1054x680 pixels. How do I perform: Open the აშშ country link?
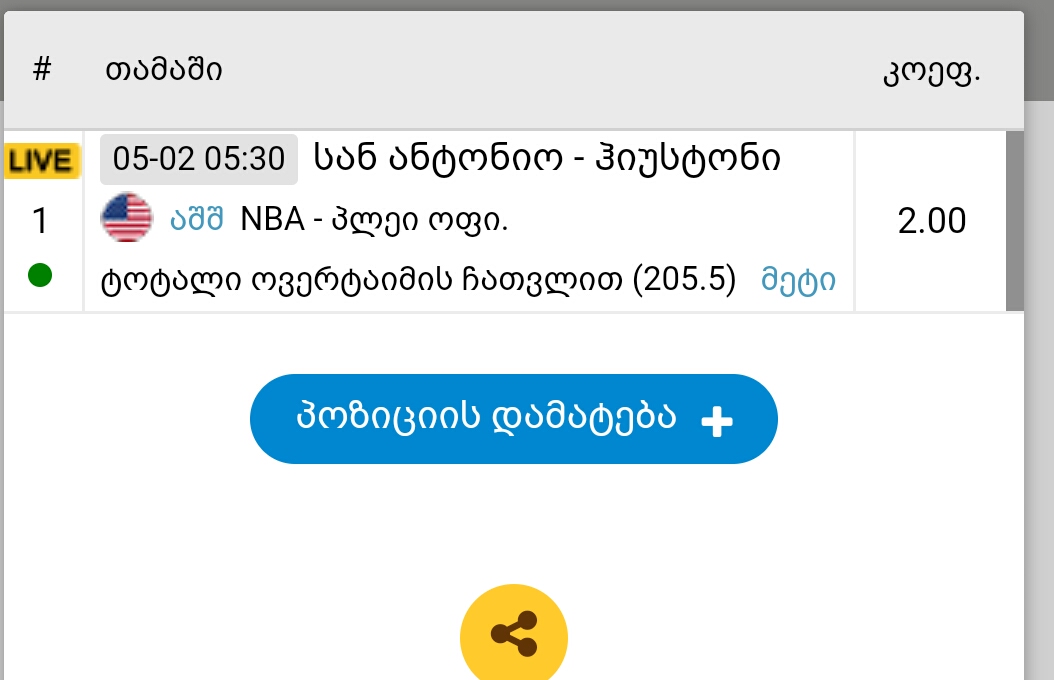pos(196,220)
